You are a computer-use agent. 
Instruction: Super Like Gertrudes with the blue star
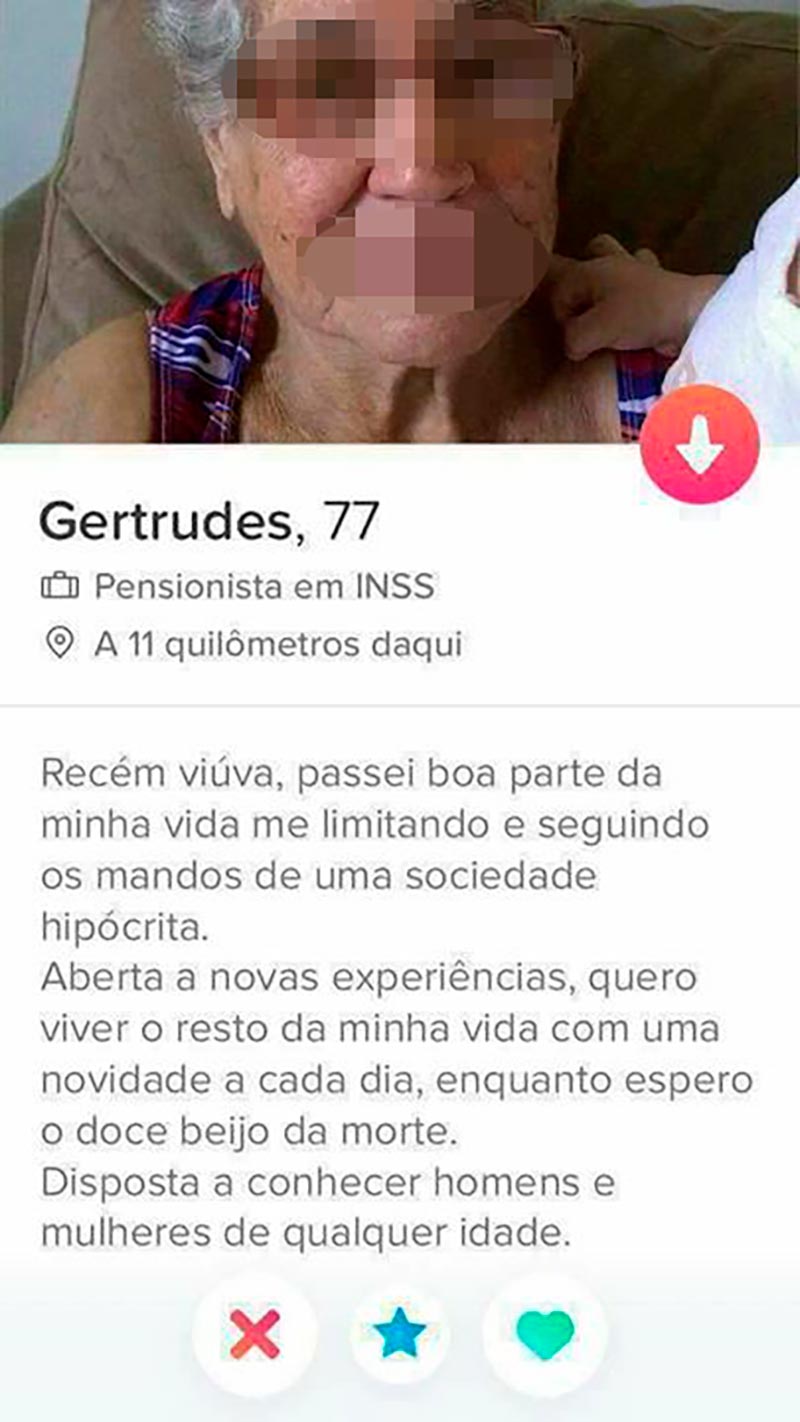pos(400,1334)
